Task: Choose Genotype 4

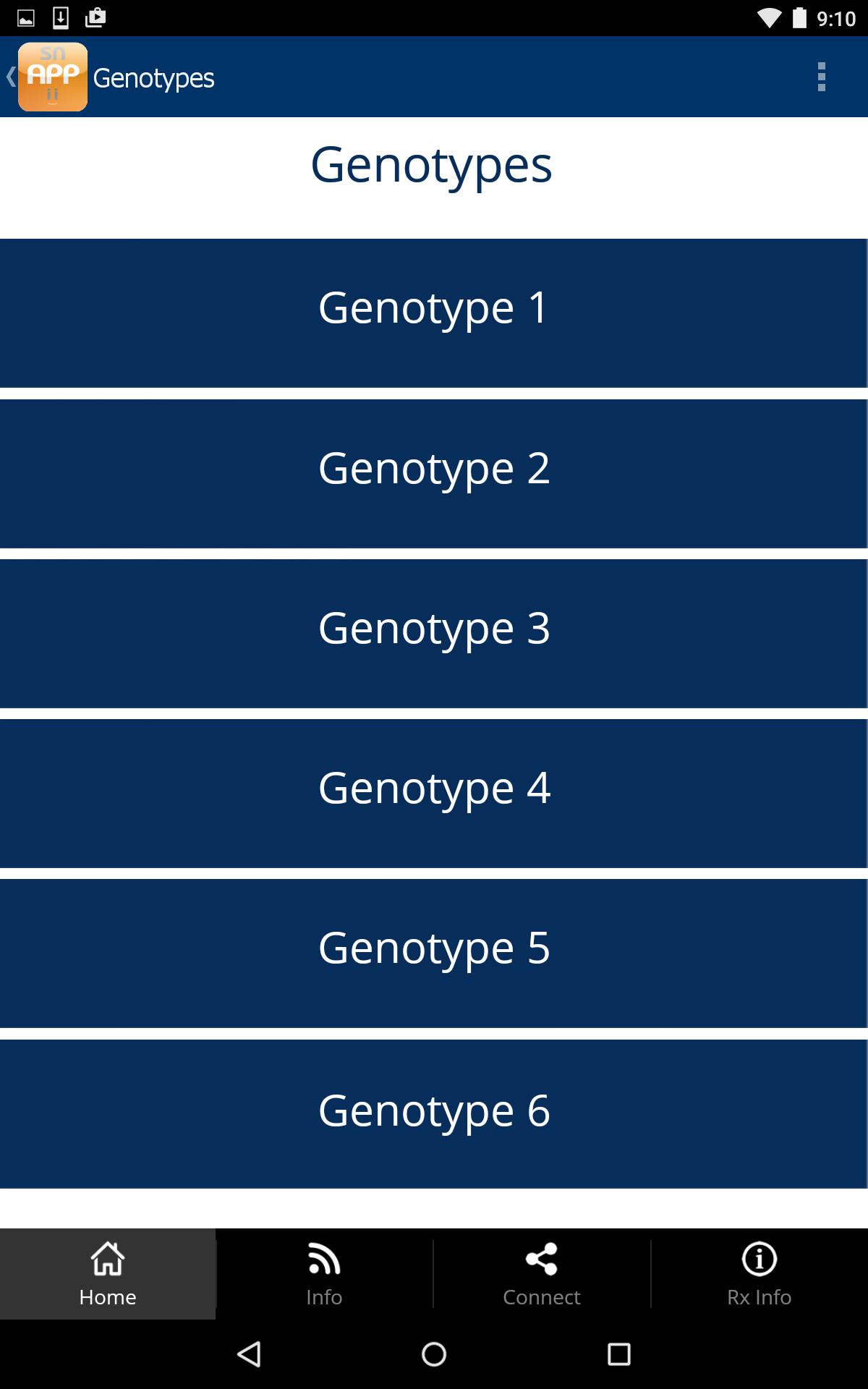Action: (x=434, y=793)
